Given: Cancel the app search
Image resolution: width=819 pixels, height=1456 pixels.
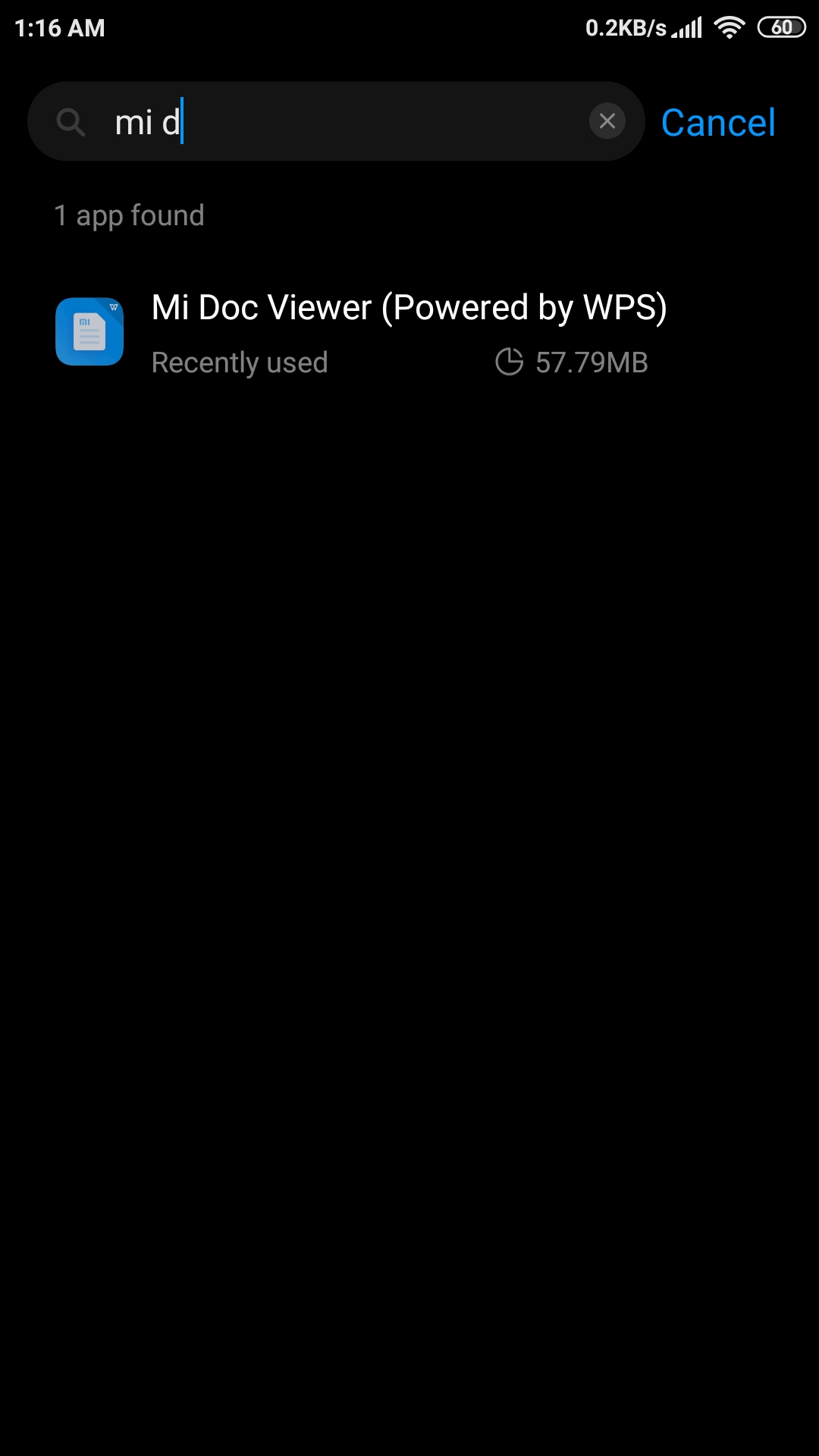Looking at the screenshot, I should (718, 122).
